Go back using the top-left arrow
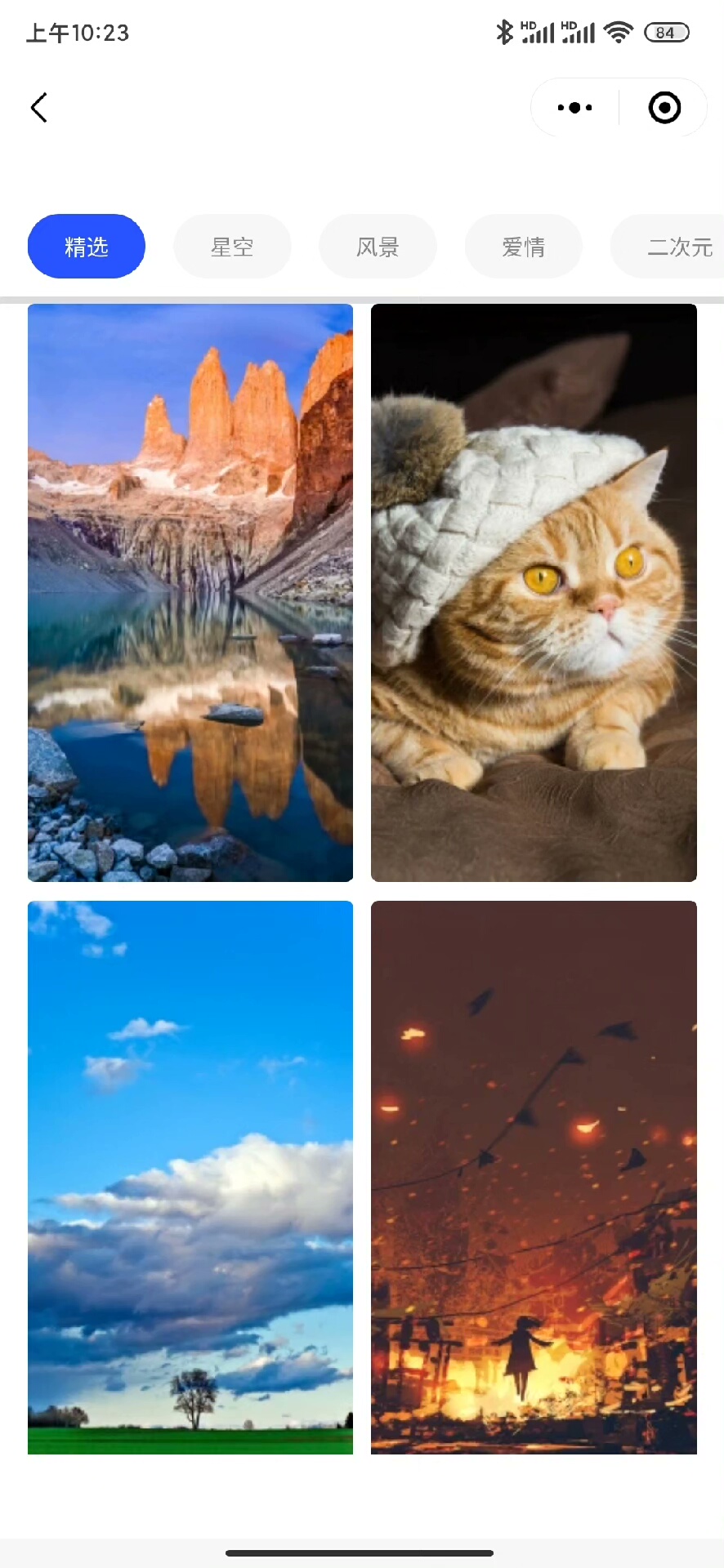The width and height of the screenshot is (724, 1568). pyautogui.click(x=38, y=107)
